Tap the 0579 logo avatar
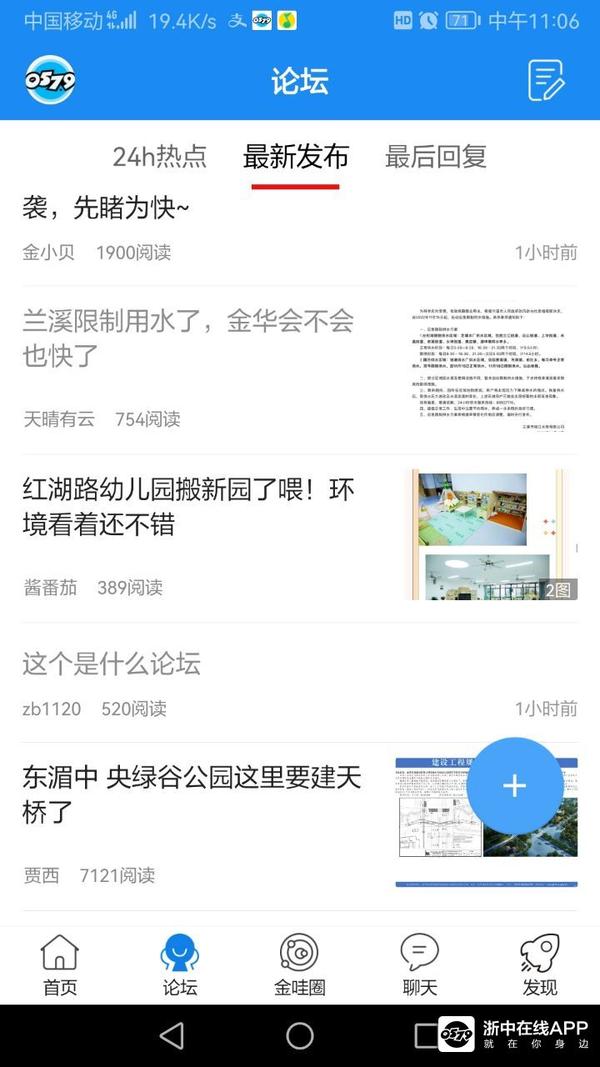This screenshot has width=600, height=1067. click(50, 80)
